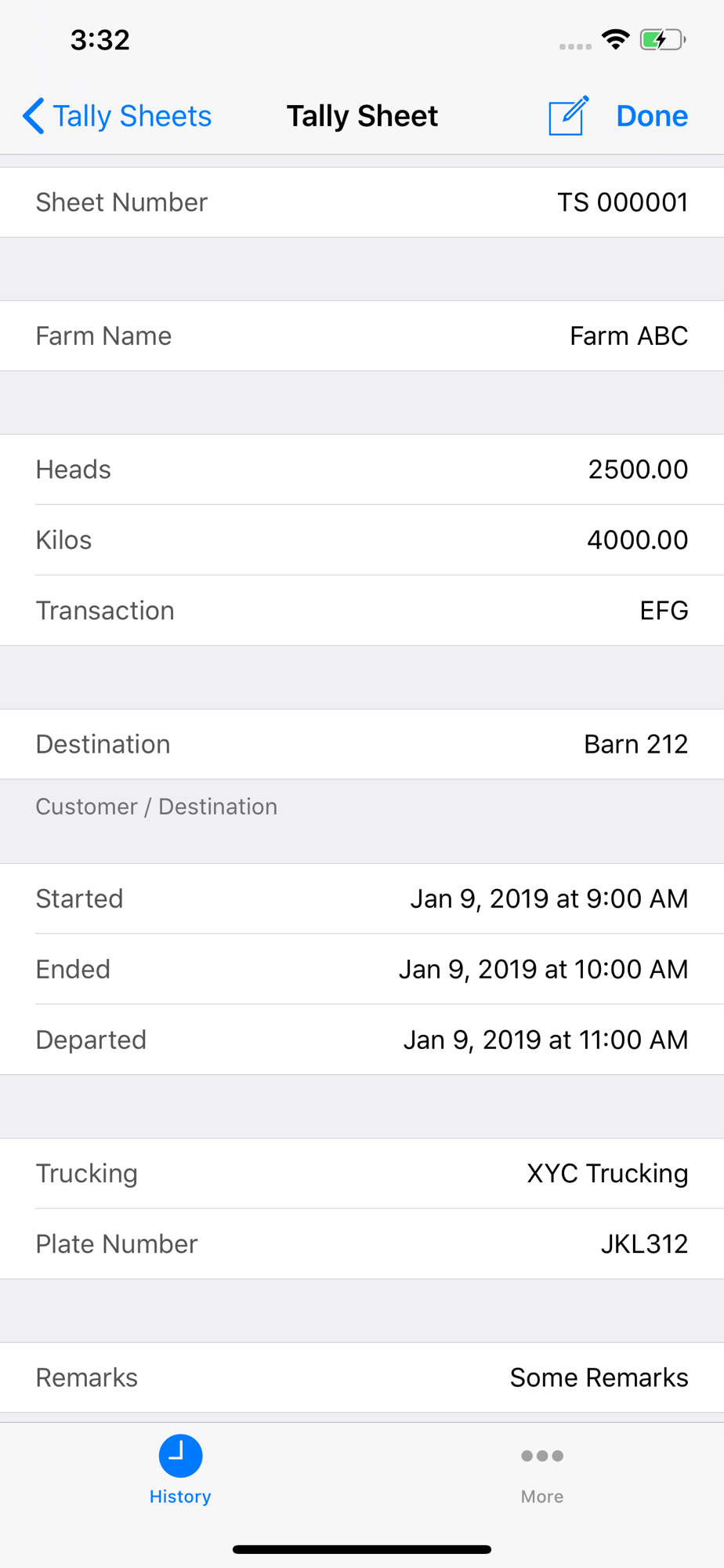Select the Departed date row
This screenshot has width=724, height=1568.
click(362, 1040)
